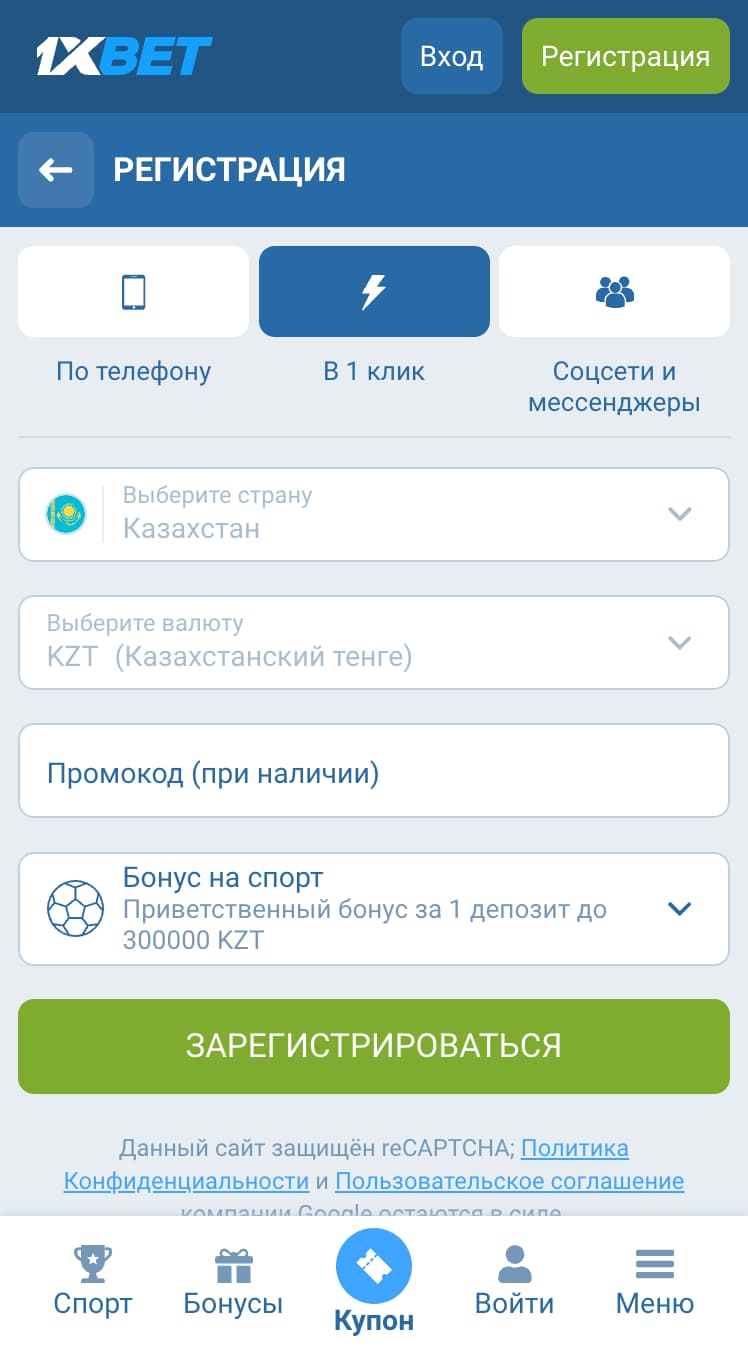Go to the Войти tab
The image size is (748, 1348).
pyautogui.click(x=514, y=1282)
